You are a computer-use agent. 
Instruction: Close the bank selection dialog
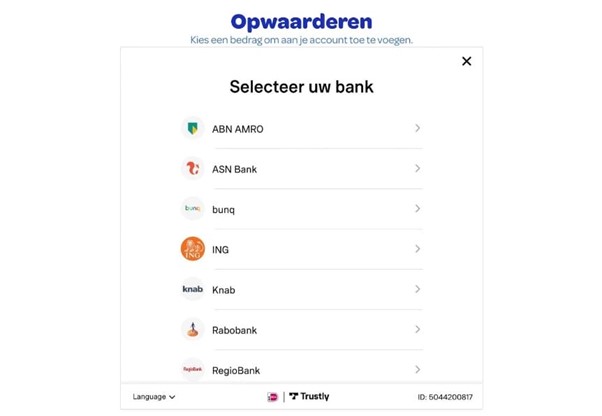[x=466, y=61]
